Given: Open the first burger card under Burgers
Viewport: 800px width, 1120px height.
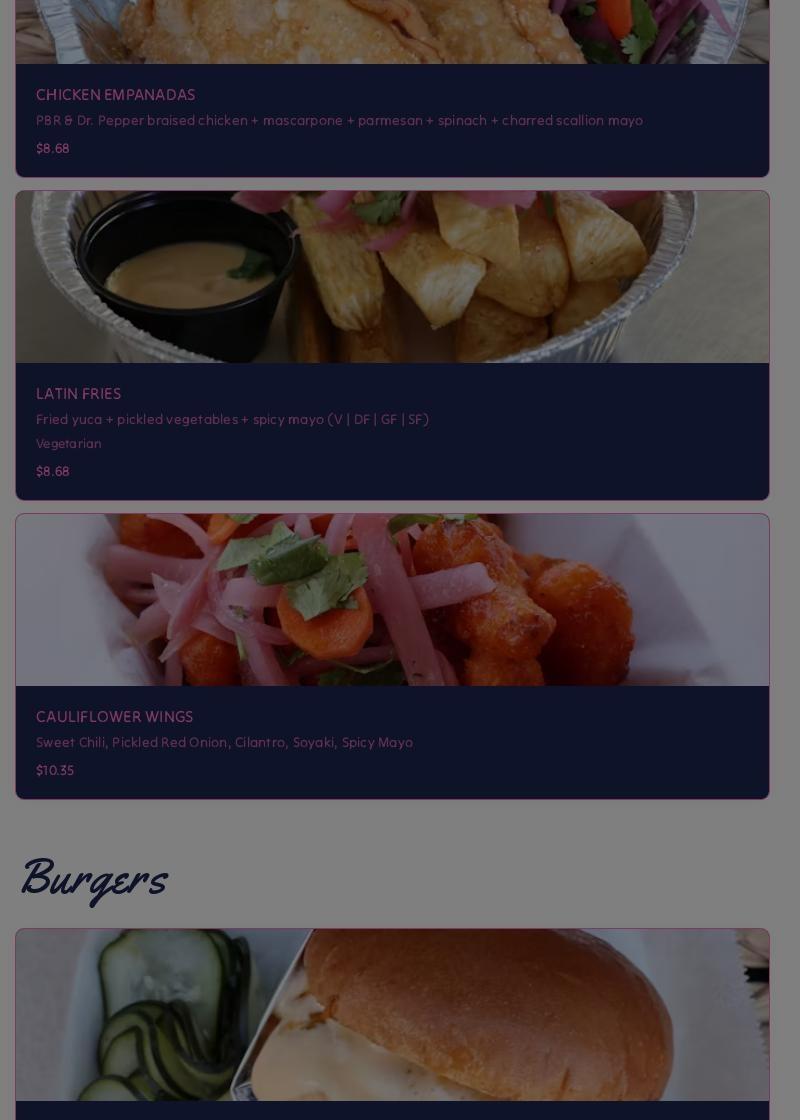Looking at the screenshot, I should point(392,1020).
